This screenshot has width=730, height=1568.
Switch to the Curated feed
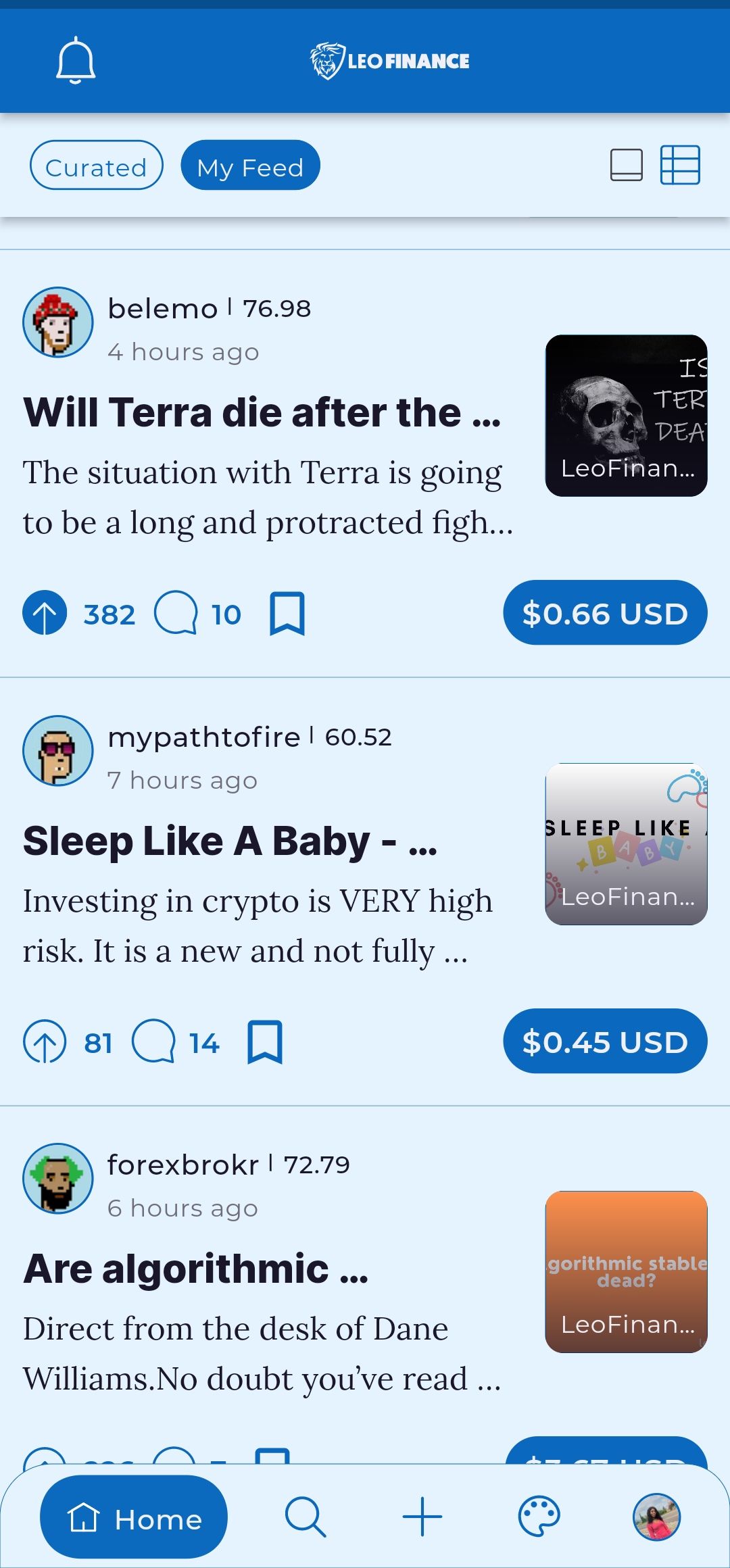pyautogui.click(x=96, y=166)
